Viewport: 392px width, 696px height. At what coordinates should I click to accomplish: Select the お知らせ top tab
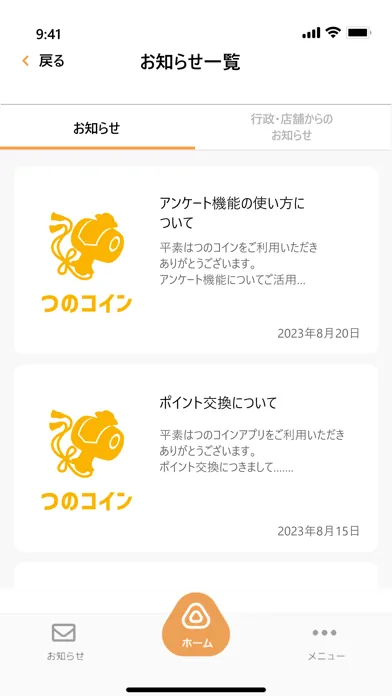pyautogui.click(x=97, y=128)
